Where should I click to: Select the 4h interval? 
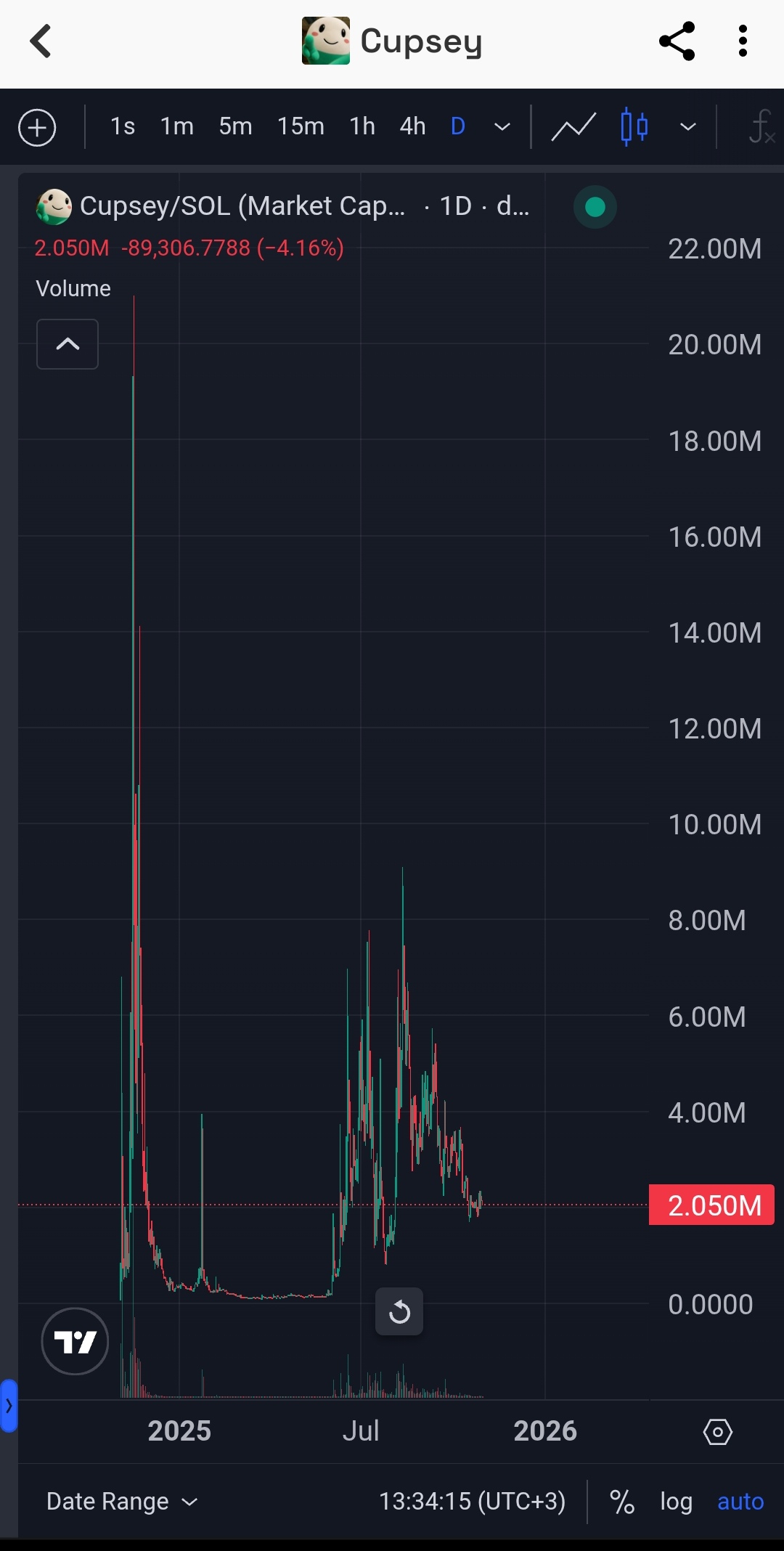(412, 126)
